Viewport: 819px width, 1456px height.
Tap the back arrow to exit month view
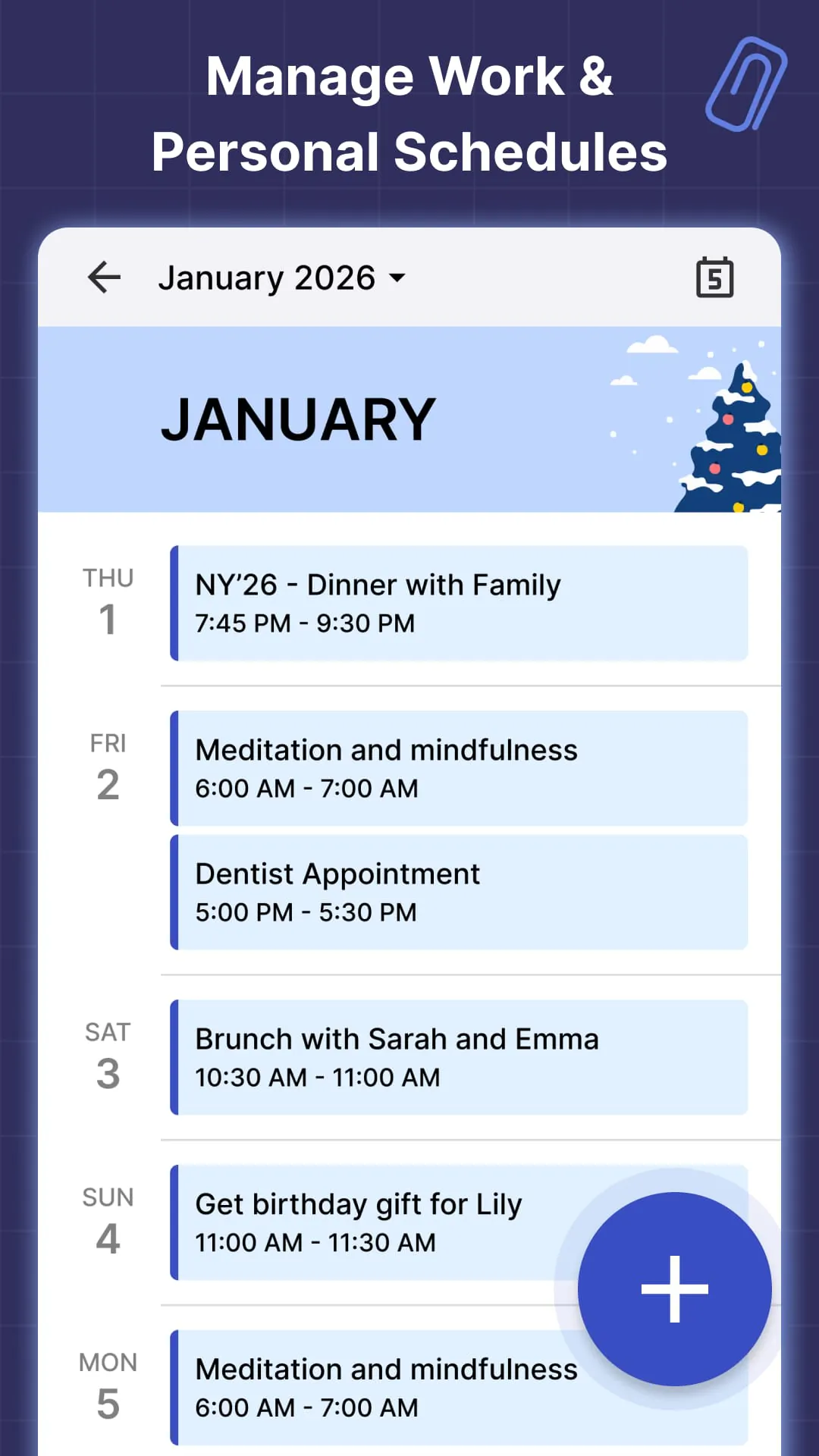click(x=105, y=278)
